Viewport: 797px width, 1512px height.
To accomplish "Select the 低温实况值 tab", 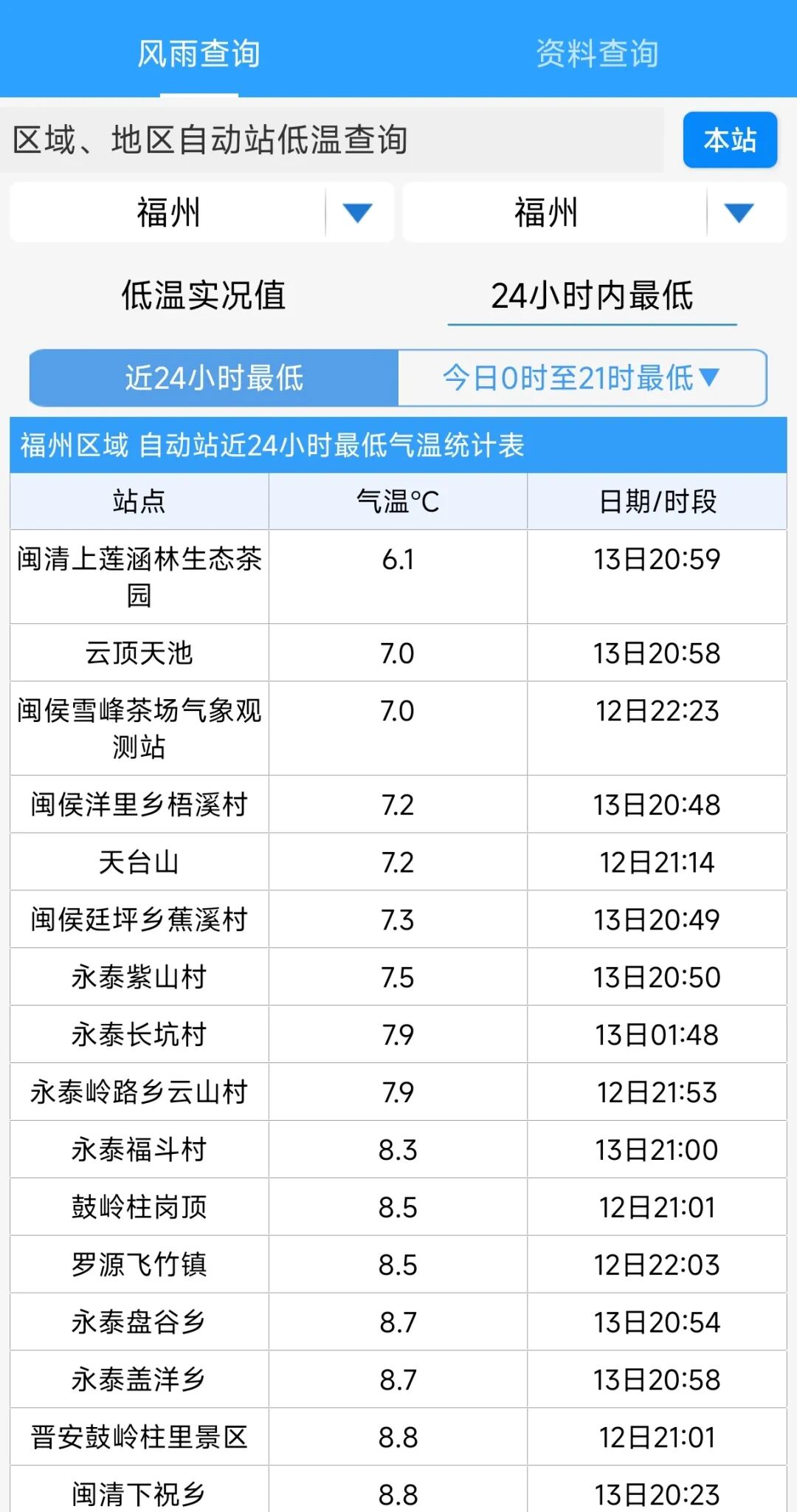I will [203, 295].
